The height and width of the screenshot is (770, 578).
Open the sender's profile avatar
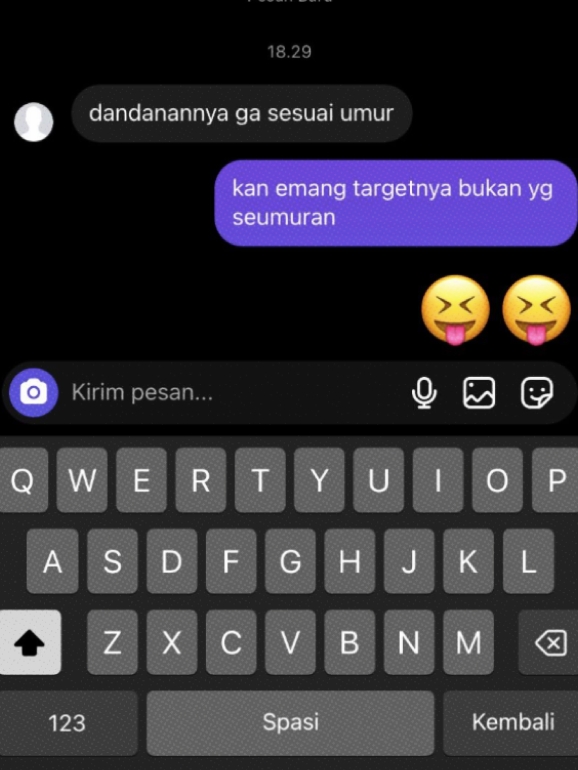(x=33, y=122)
